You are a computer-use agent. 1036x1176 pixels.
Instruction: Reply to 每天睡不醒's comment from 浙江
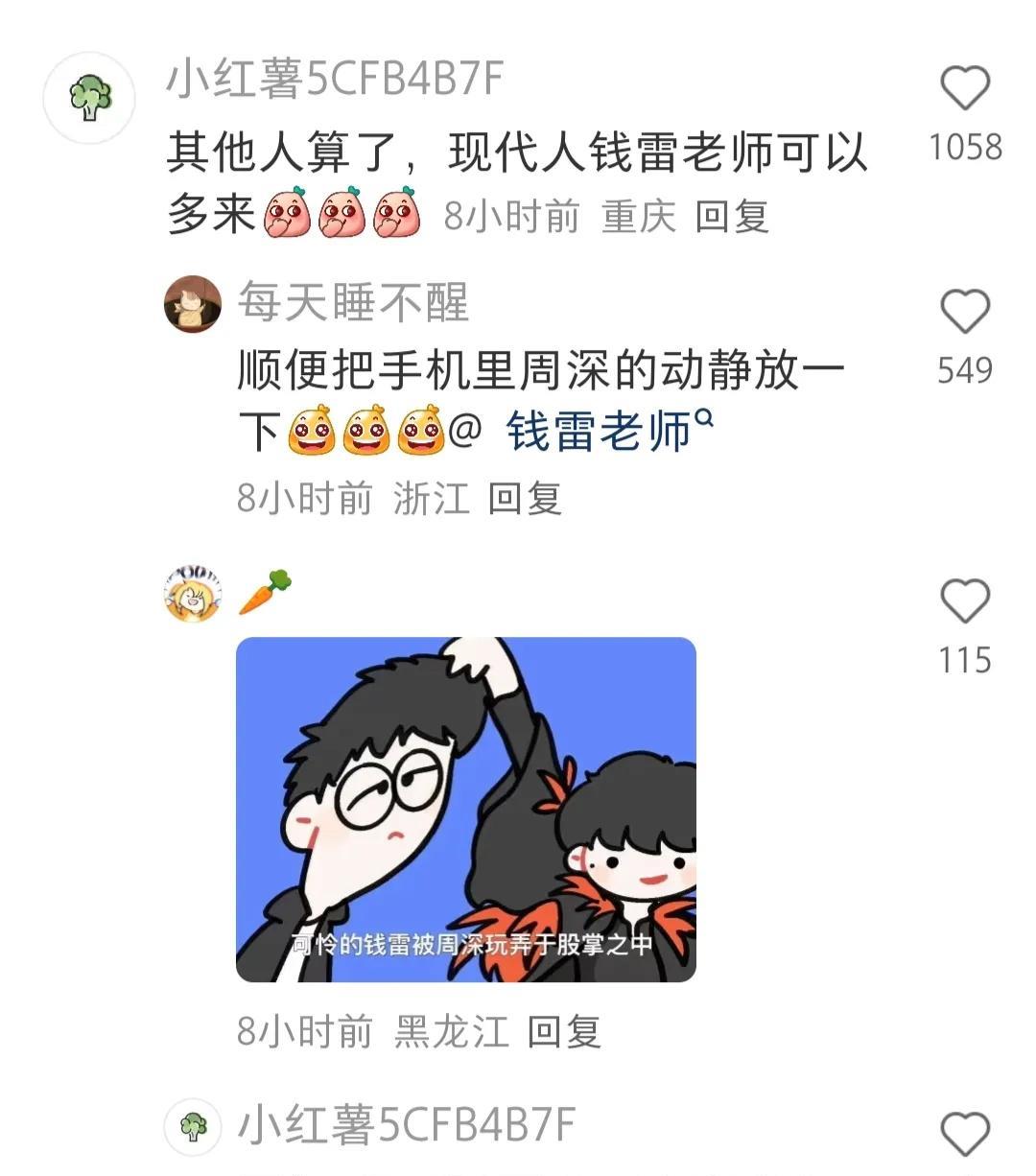[x=524, y=498]
